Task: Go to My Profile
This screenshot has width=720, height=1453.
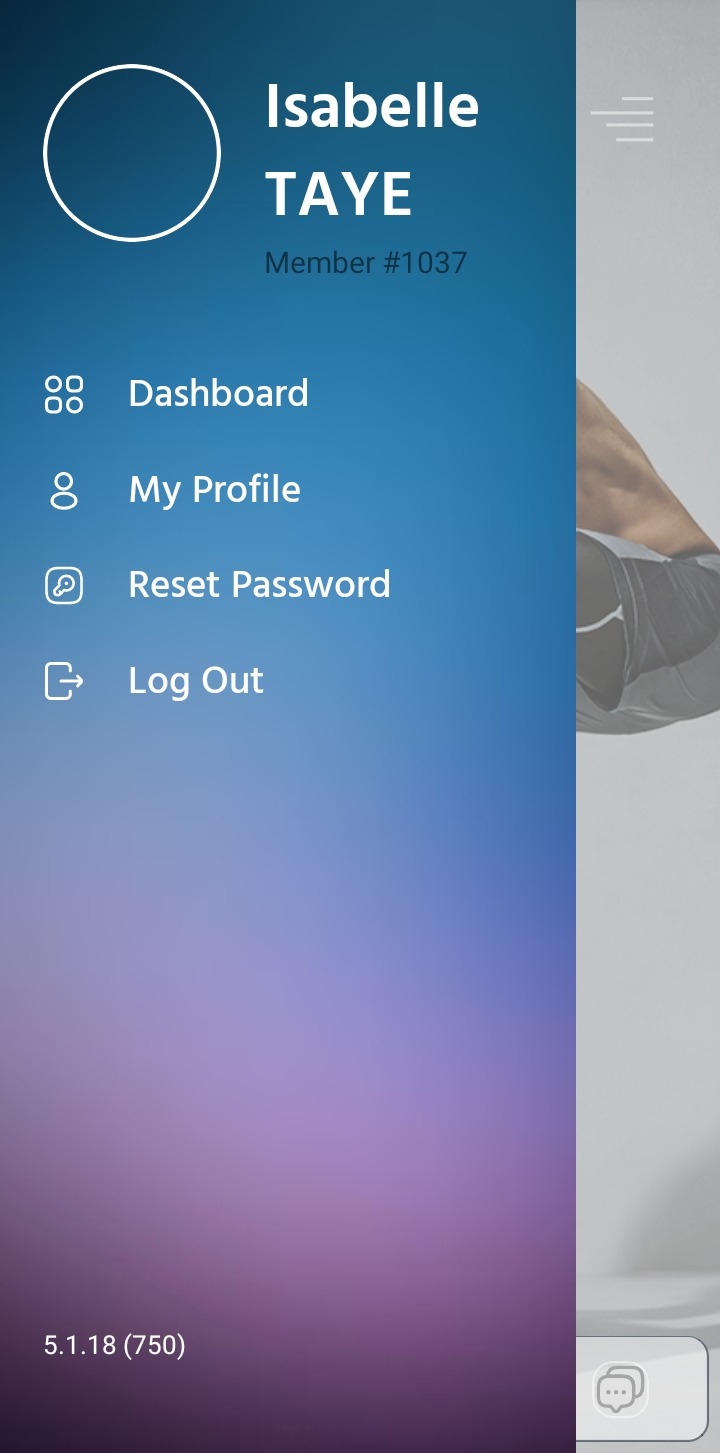Action: click(214, 490)
